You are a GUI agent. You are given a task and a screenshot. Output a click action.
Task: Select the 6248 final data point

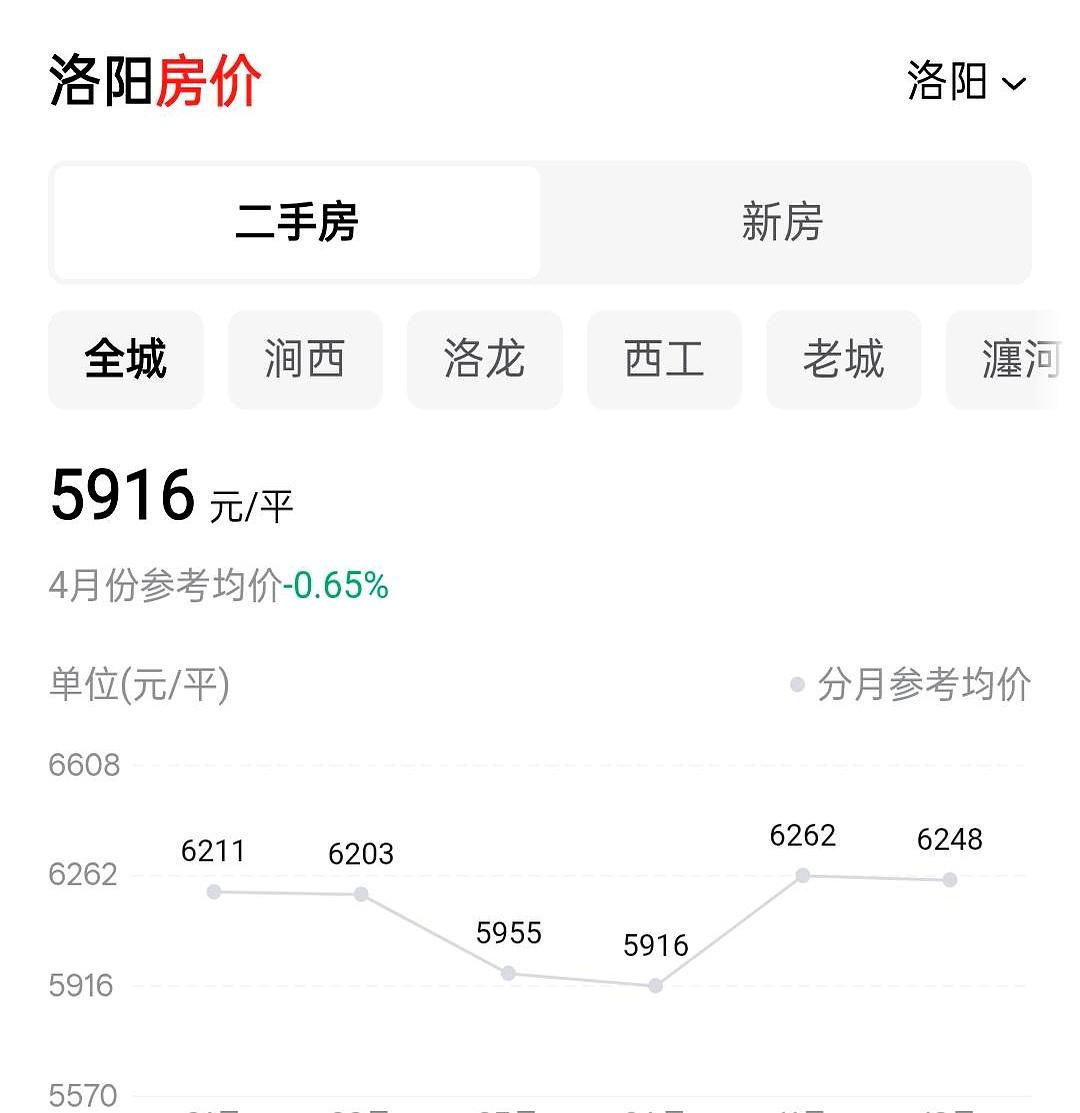947,880
